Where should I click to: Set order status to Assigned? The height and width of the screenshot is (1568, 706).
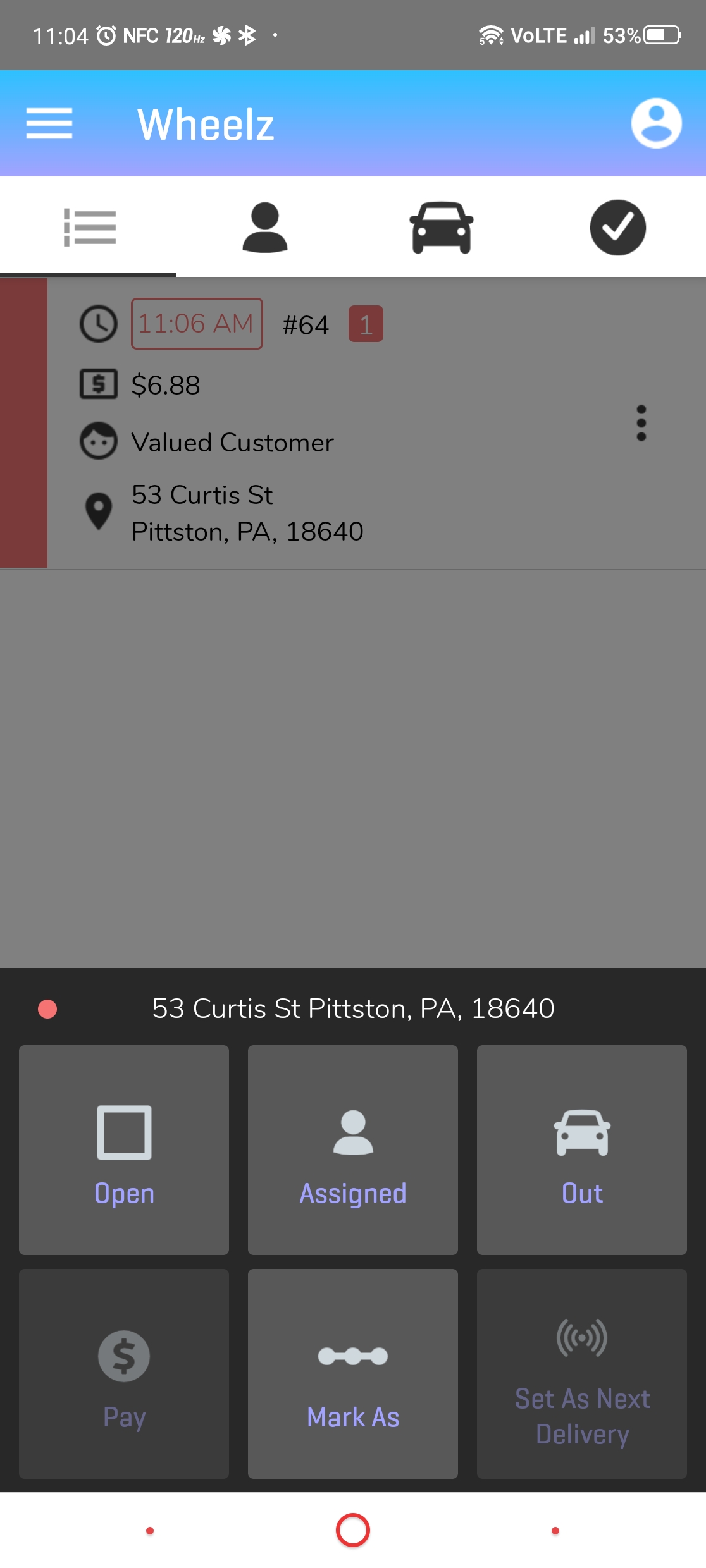pyautogui.click(x=353, y=1149)
